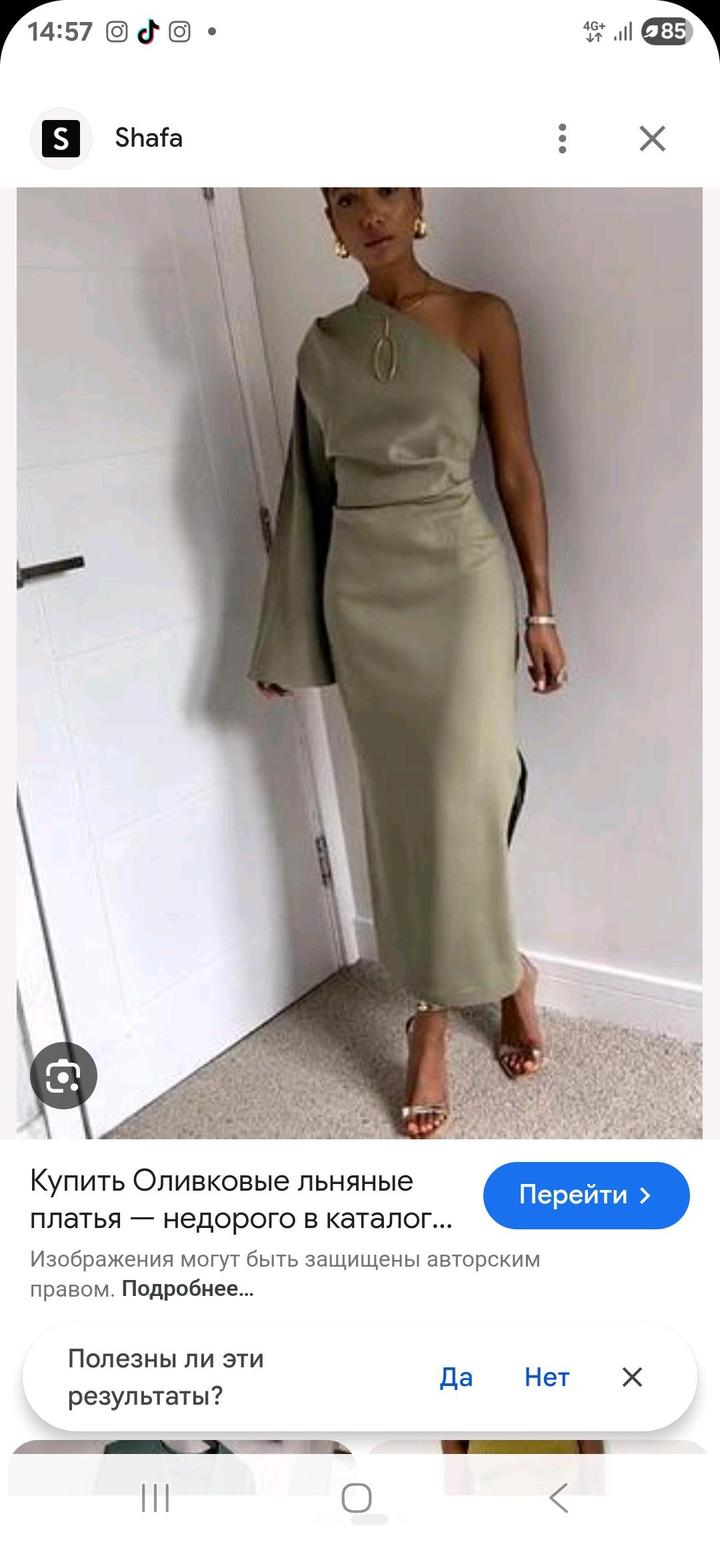Dismiss the feedback prompt
Image resolution: width=720 pixels, height=1544 pixels.
click(632, 1377)
